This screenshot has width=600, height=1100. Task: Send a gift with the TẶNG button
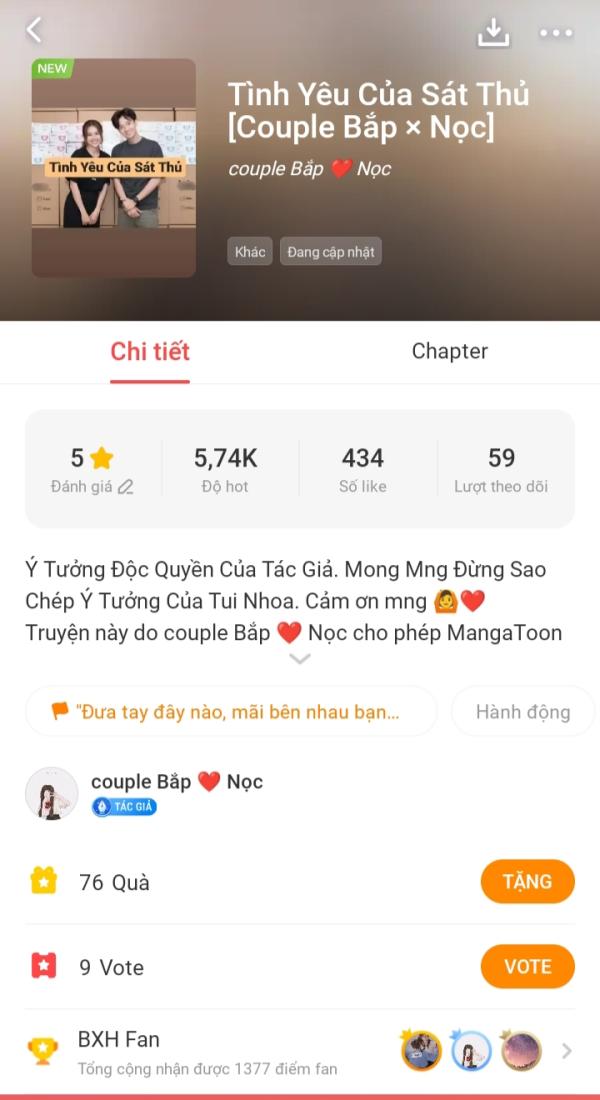tap(527, 881)
